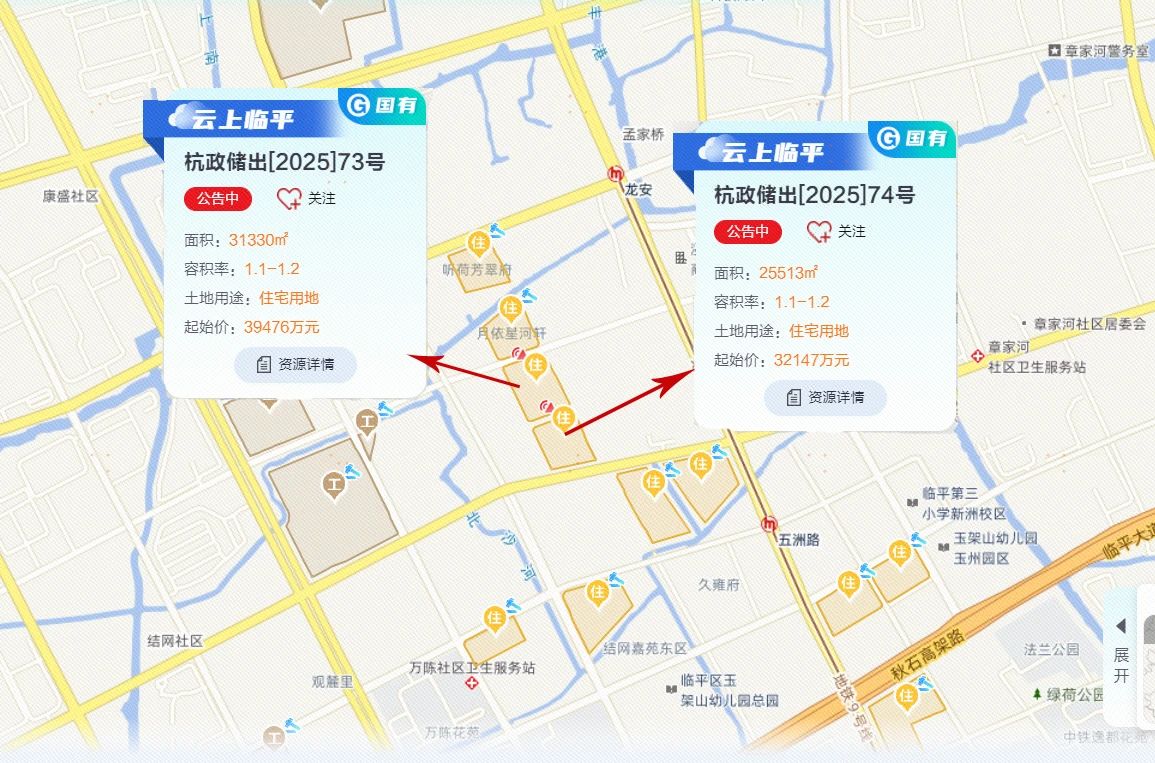The width and height of the screenshot is (1155, 763).
Task: Select the 住 marker above 听荷芳翠府
Action: click(479, 243)
